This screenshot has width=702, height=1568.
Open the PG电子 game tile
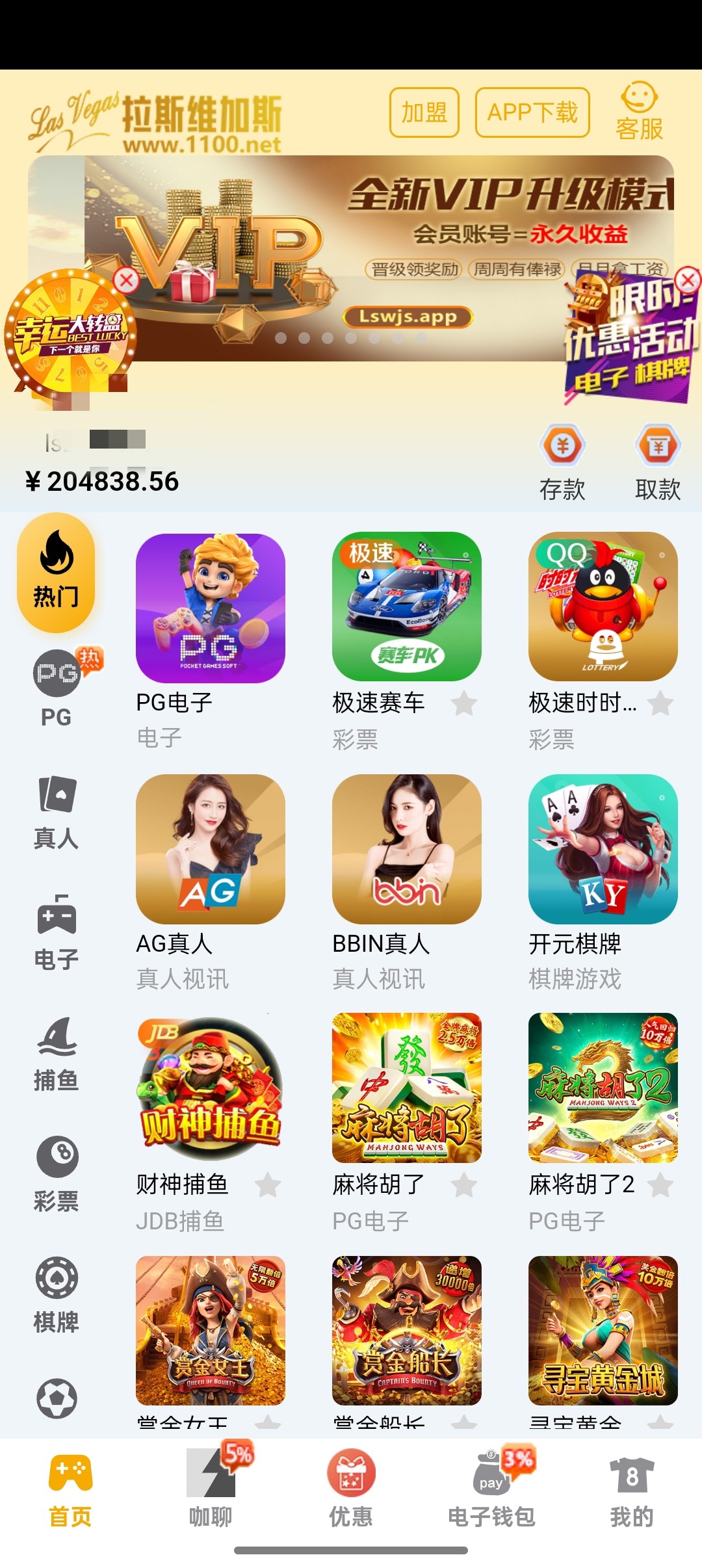pyautogui.click(x=211, y=608)
